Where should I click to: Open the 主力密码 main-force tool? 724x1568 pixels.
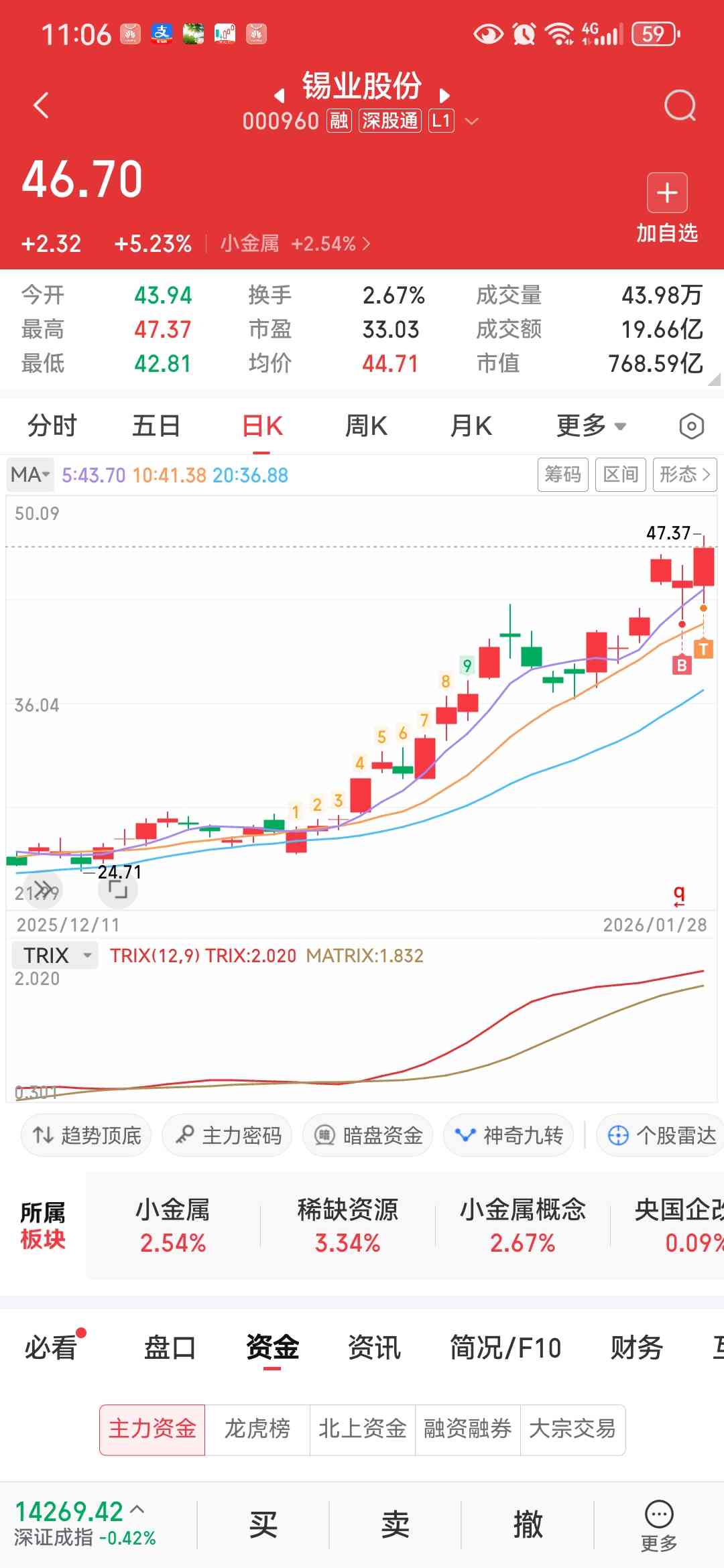tap(227, 1135)
